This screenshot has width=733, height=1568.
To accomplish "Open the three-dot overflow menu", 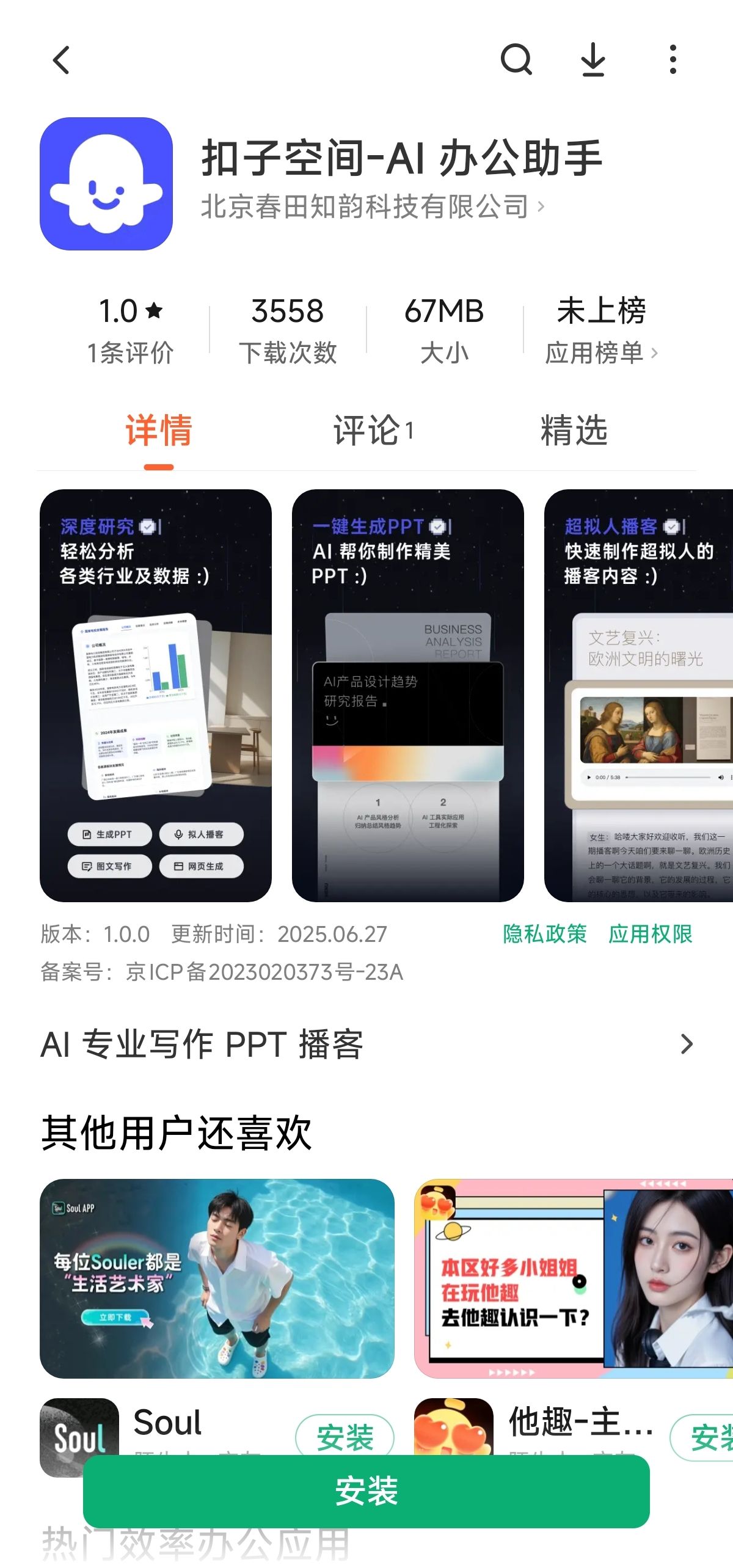I will coord(673,60).
